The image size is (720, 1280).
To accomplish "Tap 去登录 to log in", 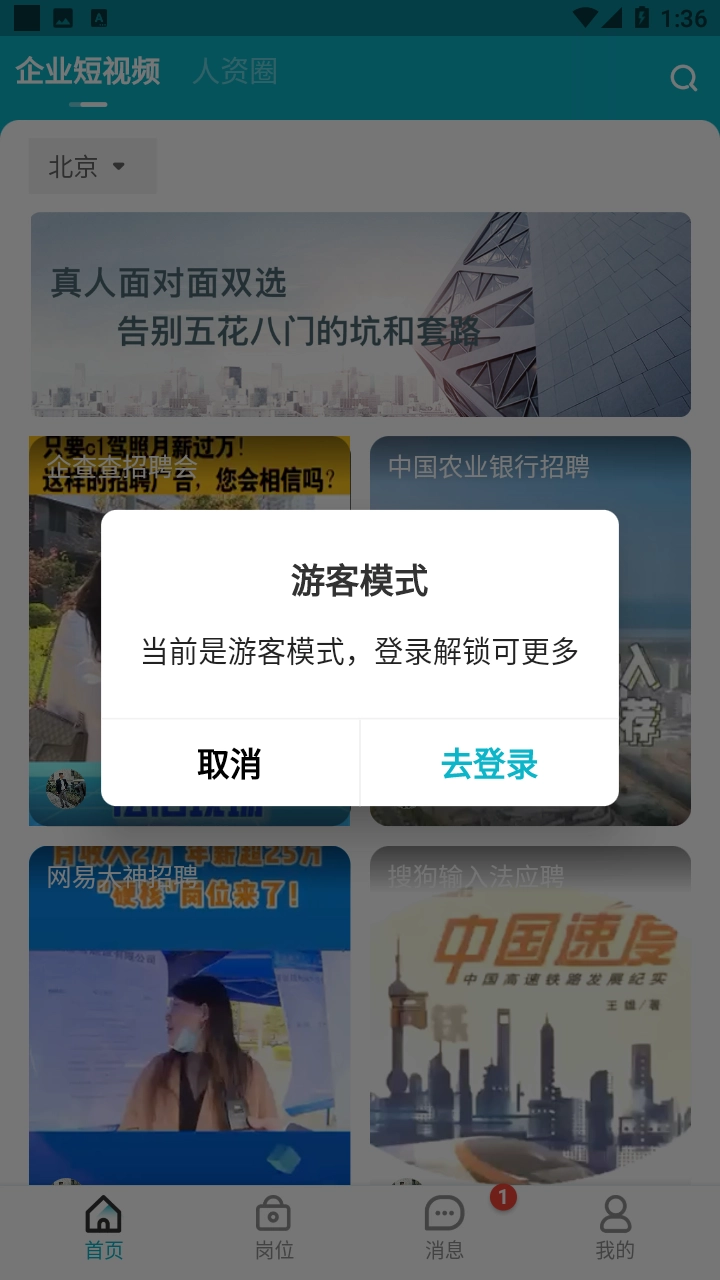I will (x=489, y=763).
